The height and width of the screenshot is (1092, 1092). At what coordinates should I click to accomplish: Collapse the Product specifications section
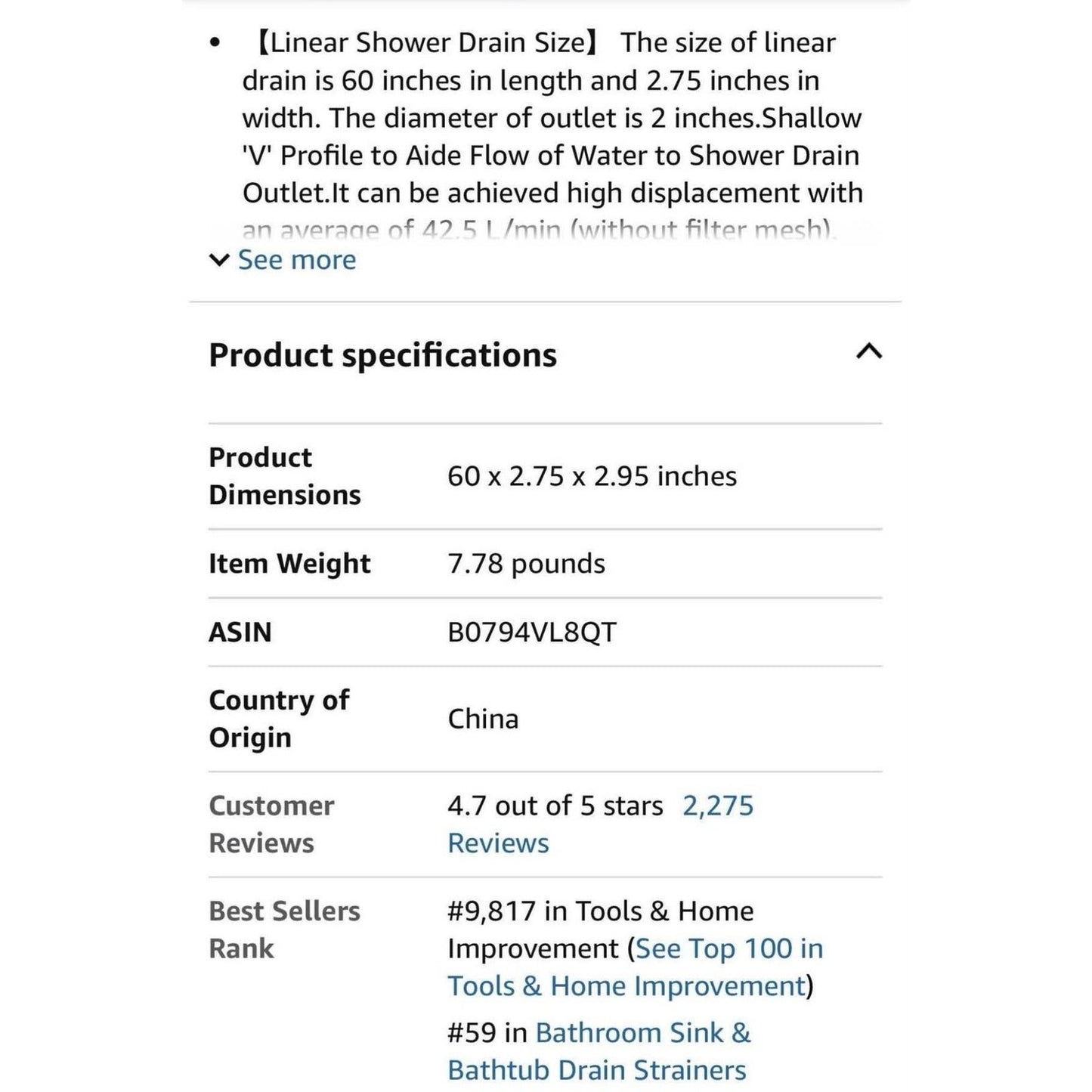[868, 352]
